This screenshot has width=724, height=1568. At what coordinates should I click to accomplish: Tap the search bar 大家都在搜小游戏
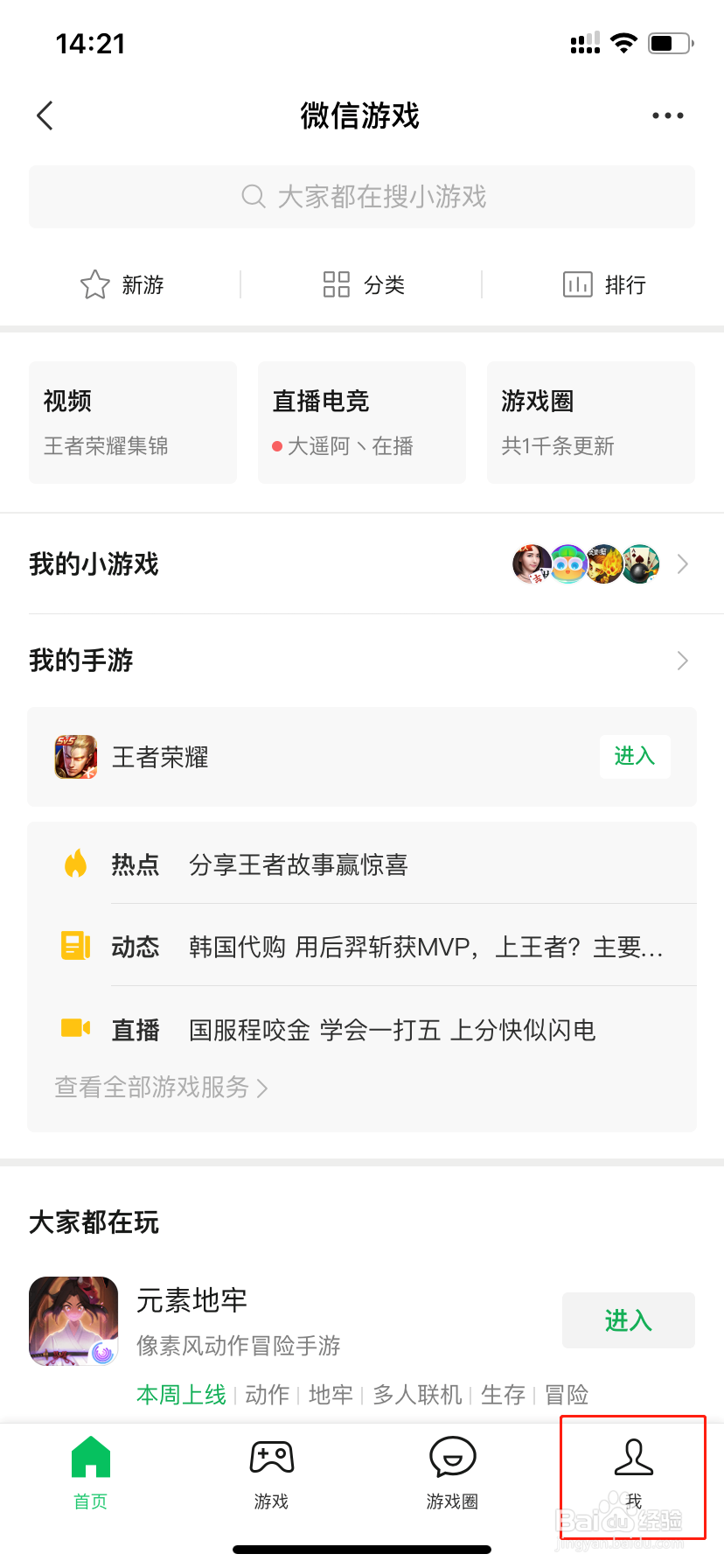362,197
